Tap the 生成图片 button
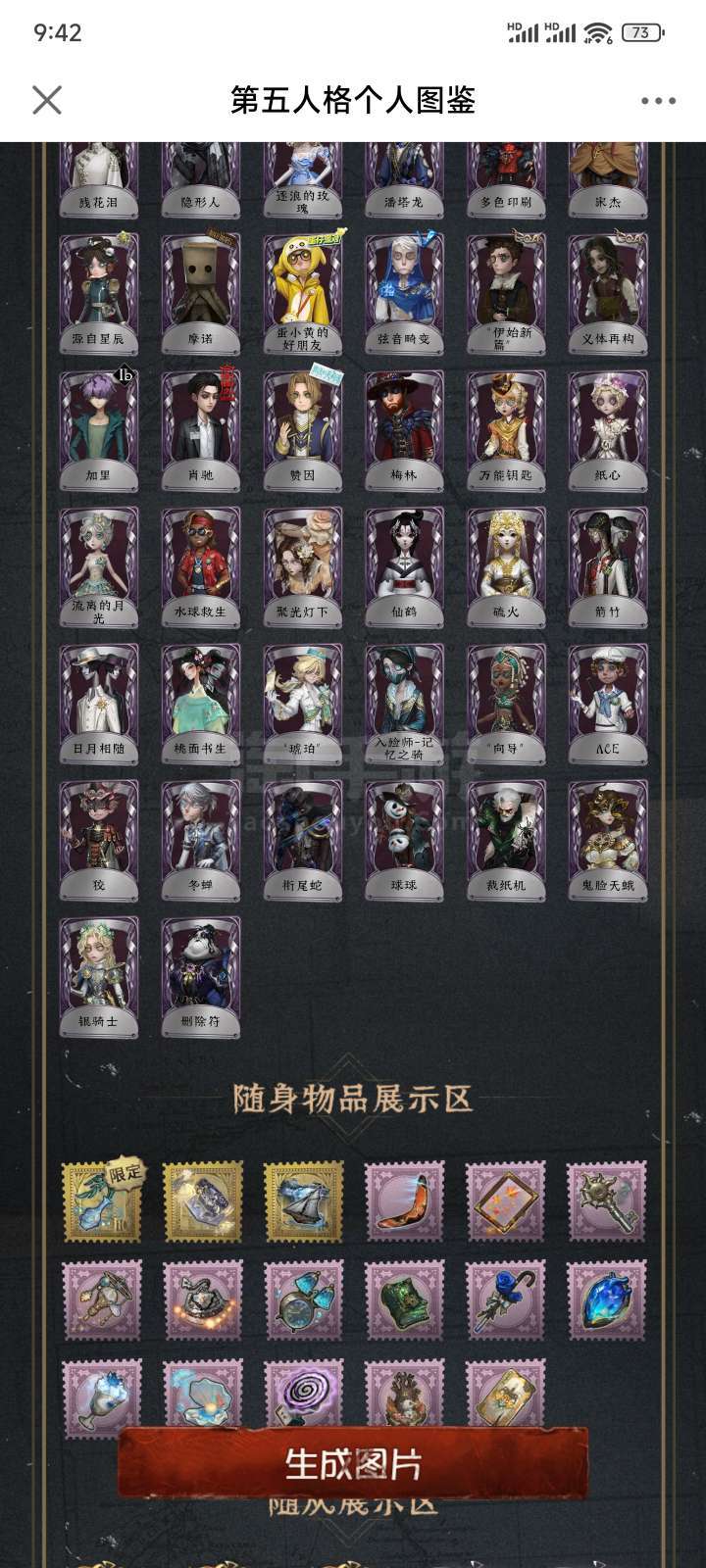Screen dimensions: 706x1568 353,1463
